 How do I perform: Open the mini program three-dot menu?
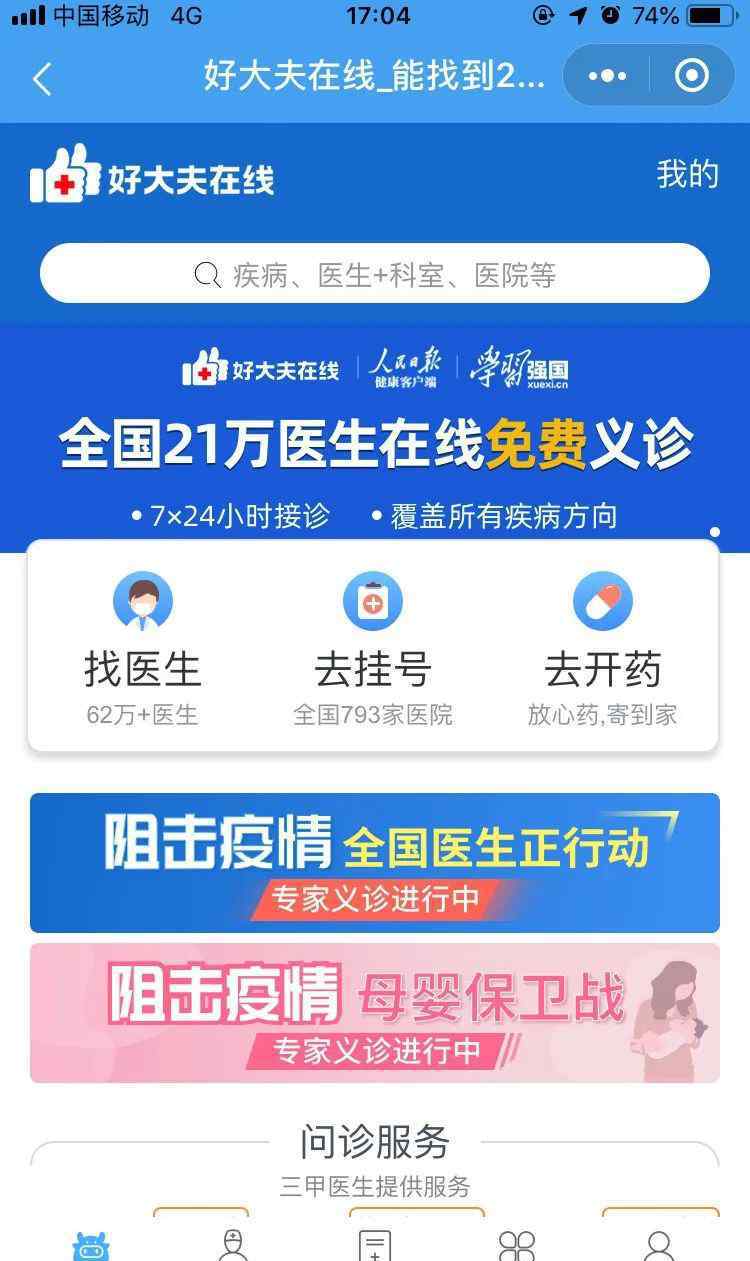click(x=607, y=76)
